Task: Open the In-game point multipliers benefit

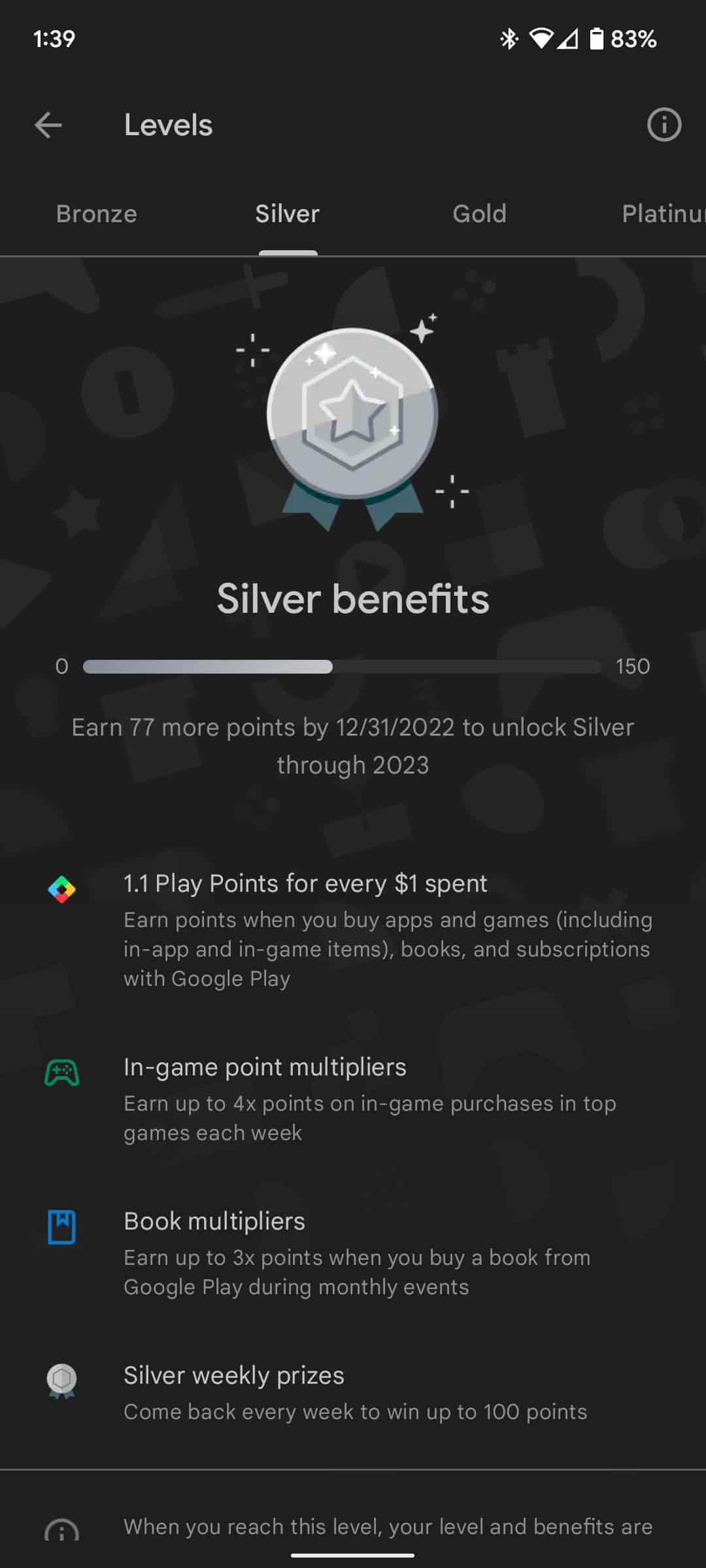Action: click(353, 1098)
